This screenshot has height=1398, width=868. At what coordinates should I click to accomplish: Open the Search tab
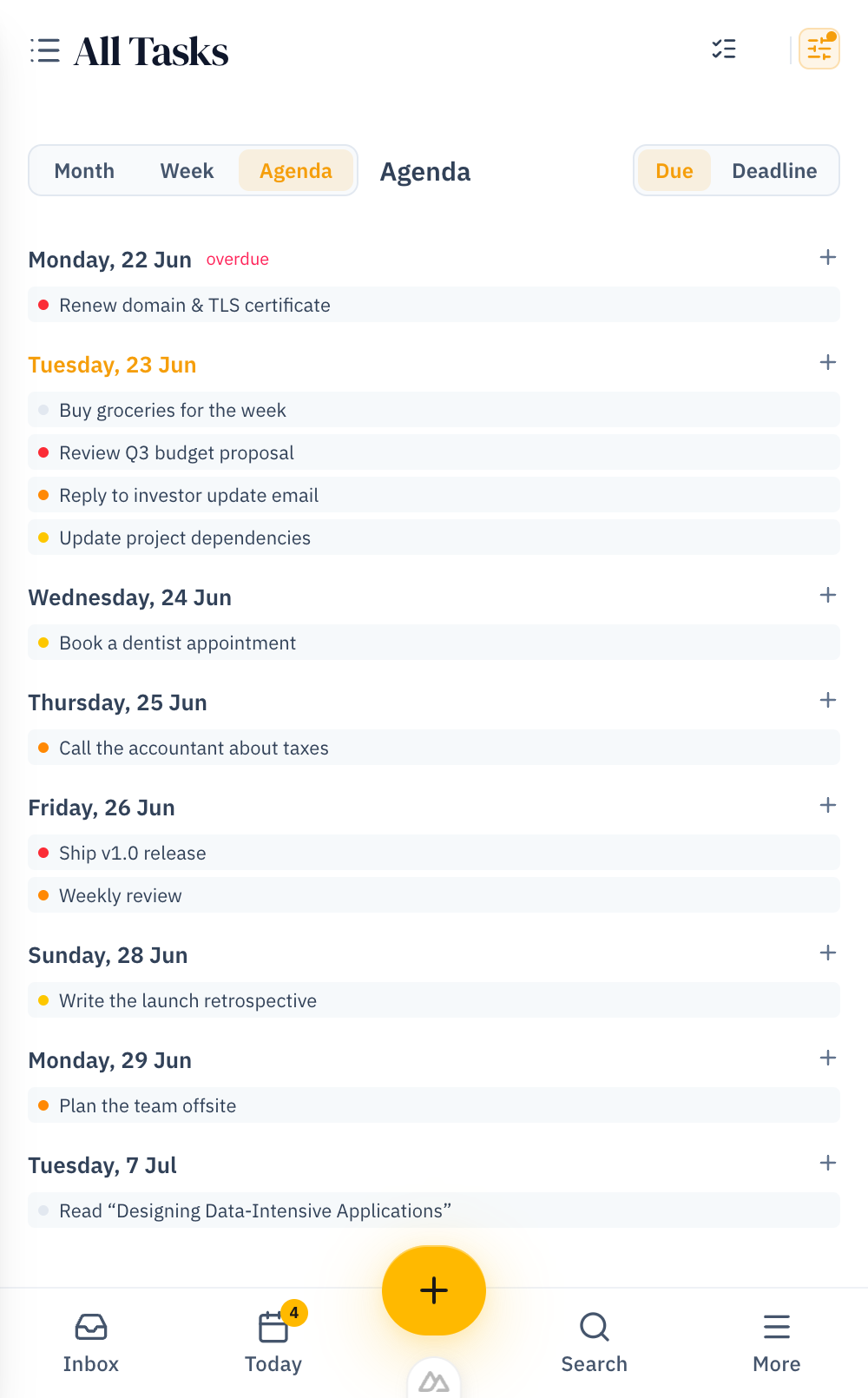click(595, 1342)
